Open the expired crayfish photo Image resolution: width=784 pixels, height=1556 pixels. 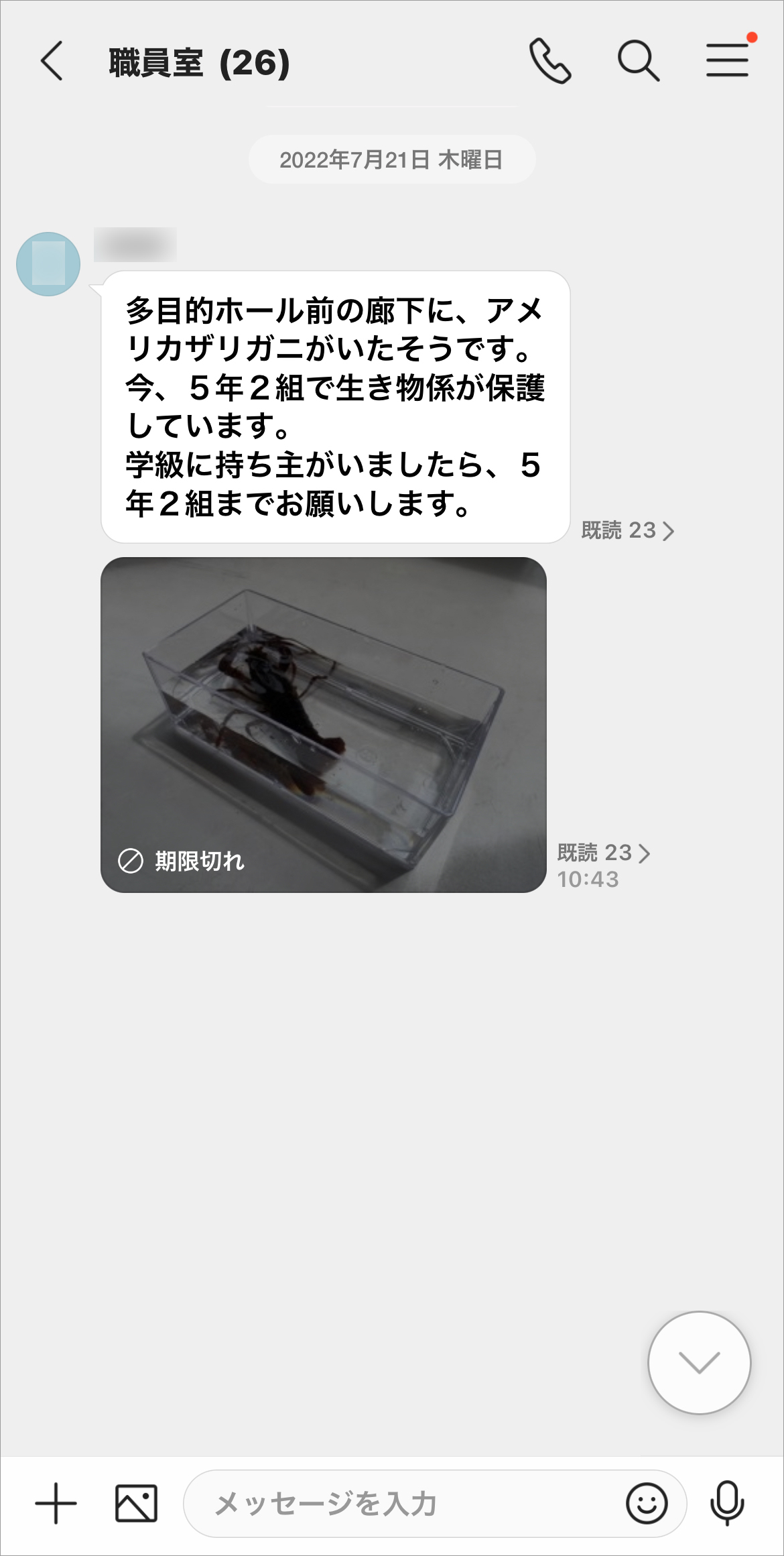[x=323, y=724]
